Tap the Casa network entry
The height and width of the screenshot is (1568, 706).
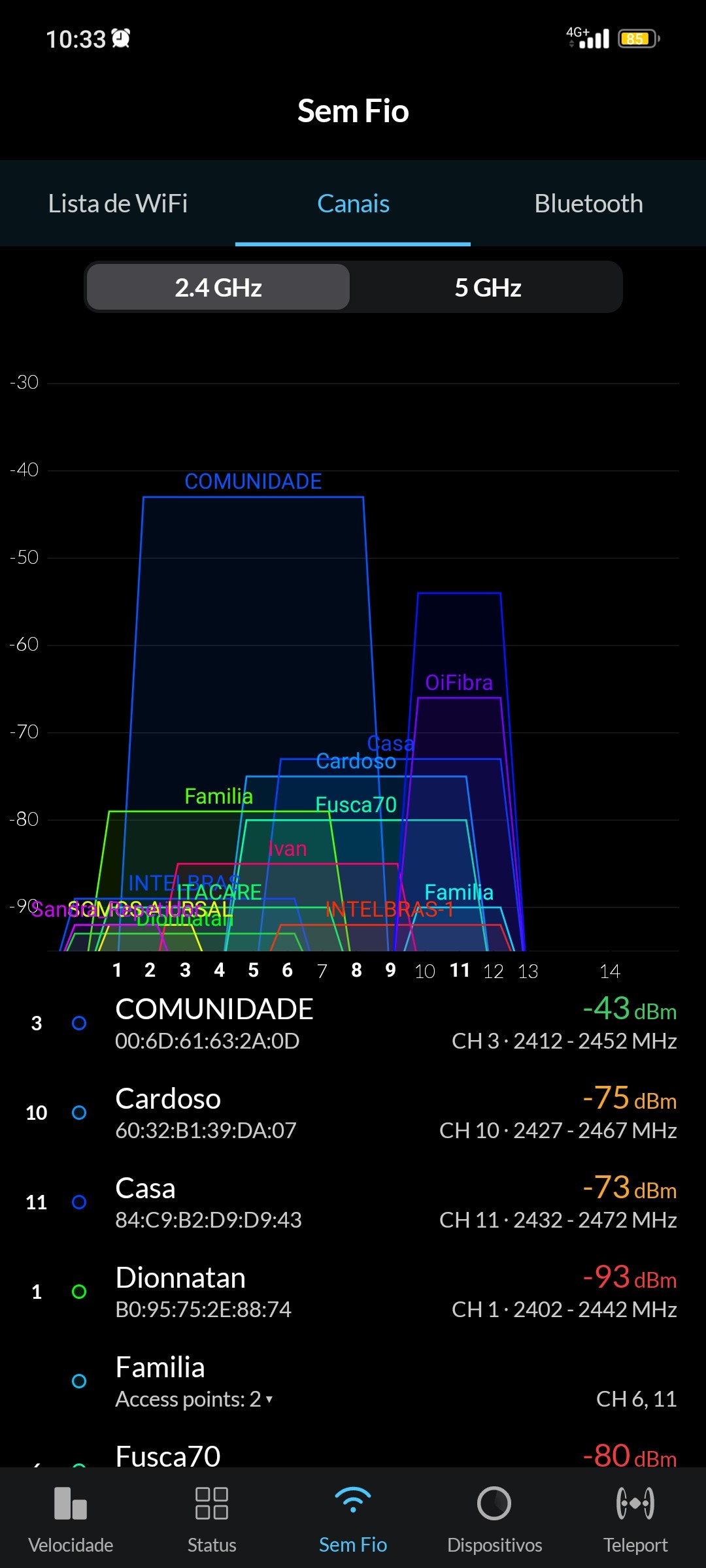coord(353,1203)
